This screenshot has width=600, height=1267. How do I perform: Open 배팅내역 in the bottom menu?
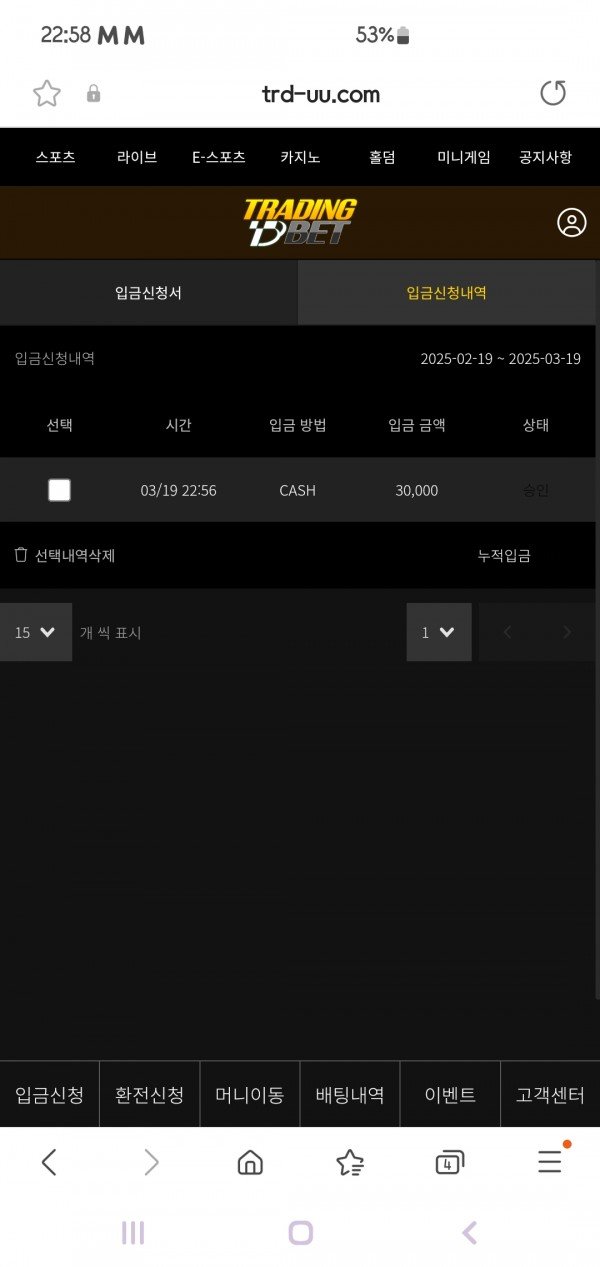tap(350, 1095)
